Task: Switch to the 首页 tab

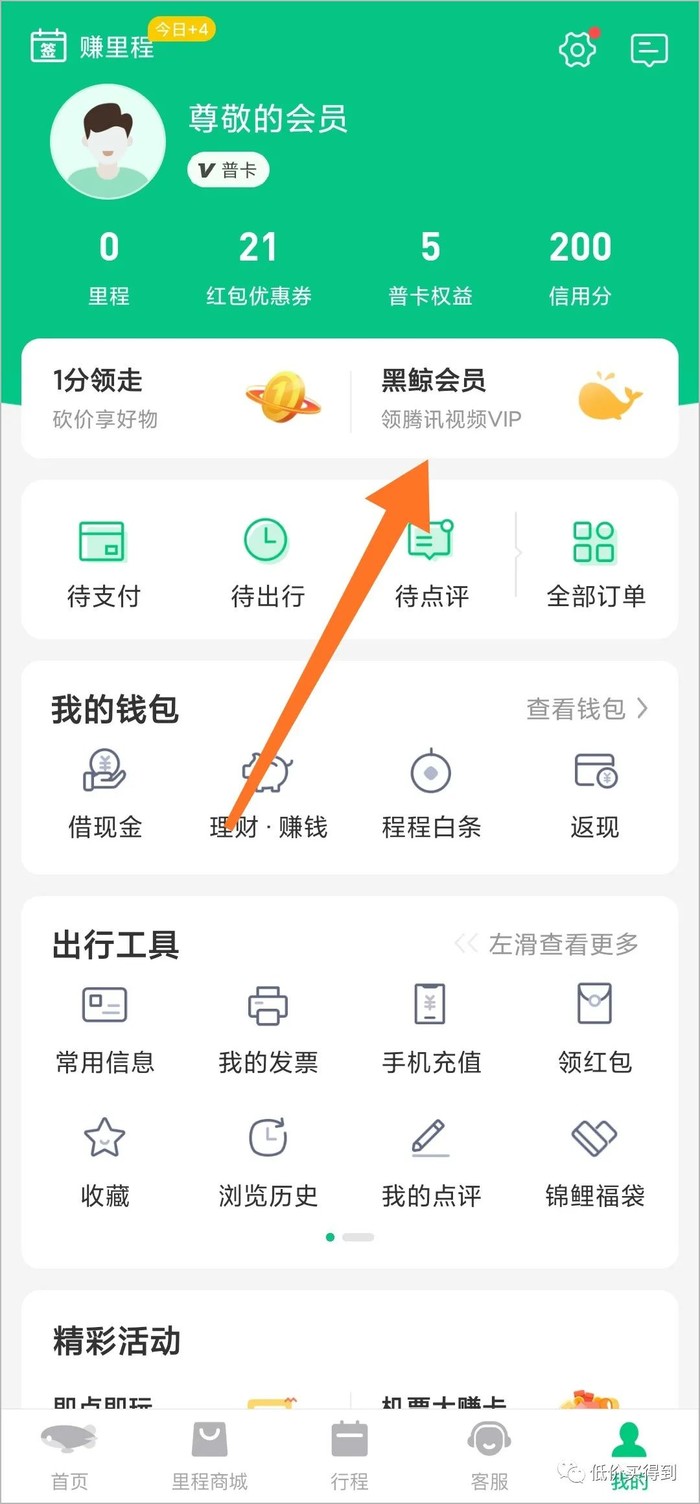Action: (69, 1456)
